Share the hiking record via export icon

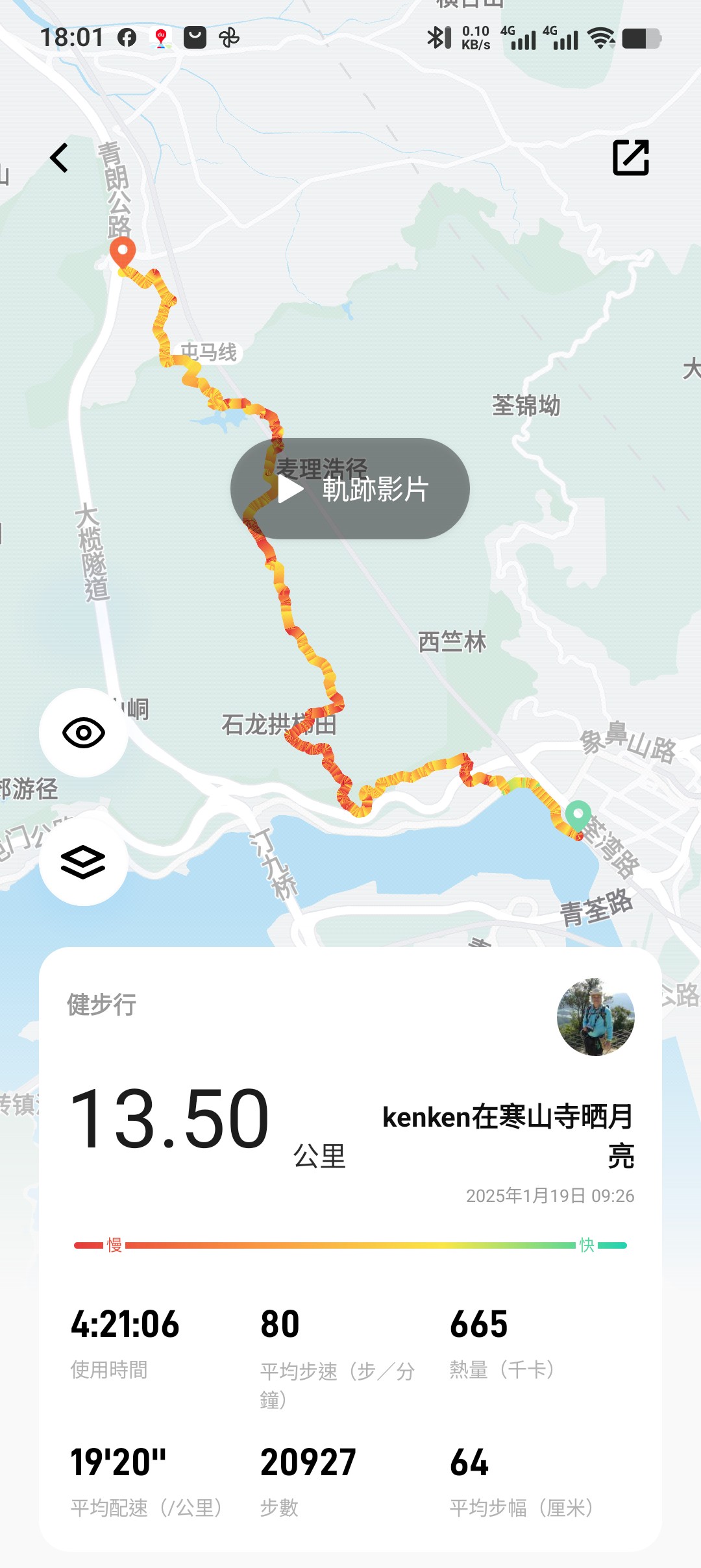(x=631, y=158)
